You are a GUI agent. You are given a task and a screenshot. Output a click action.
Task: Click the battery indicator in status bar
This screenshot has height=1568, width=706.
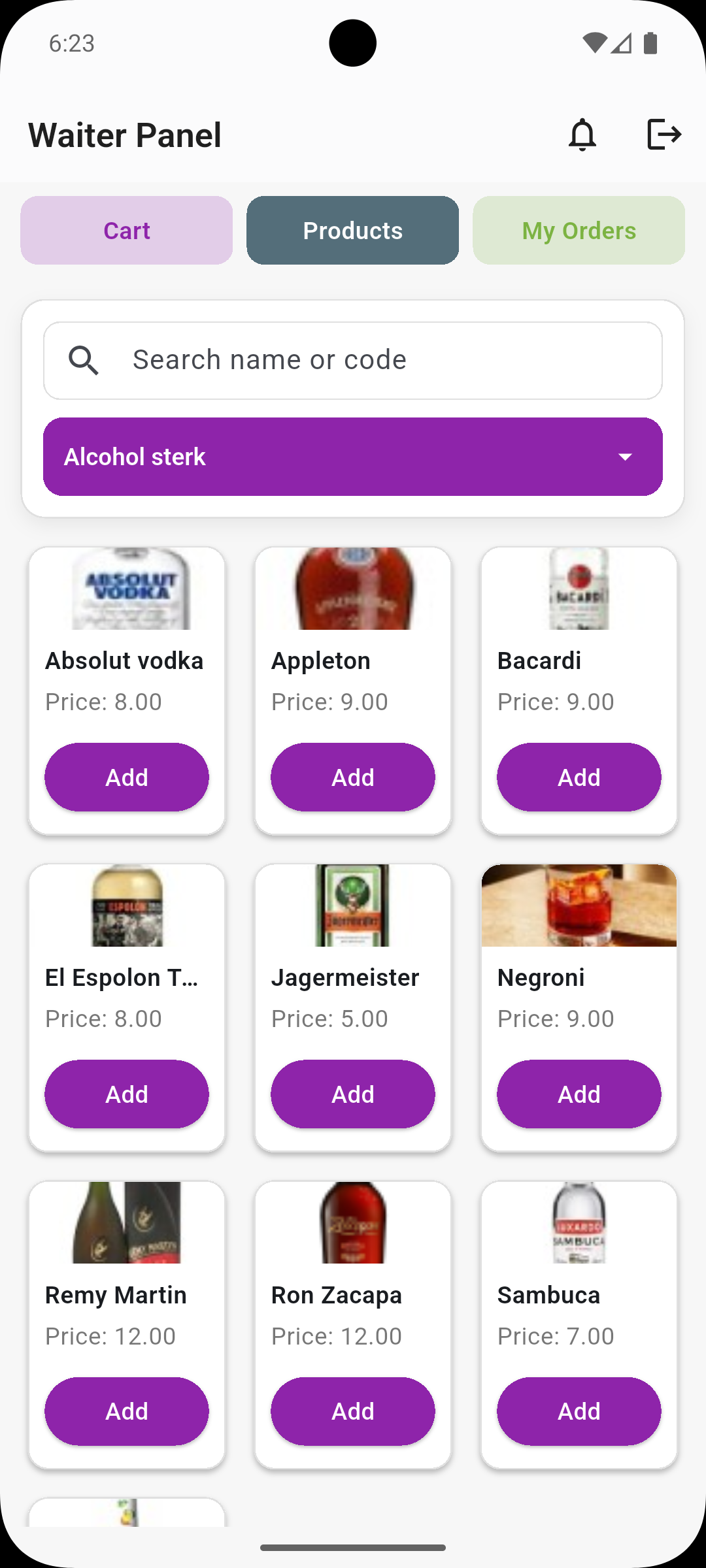650,41
